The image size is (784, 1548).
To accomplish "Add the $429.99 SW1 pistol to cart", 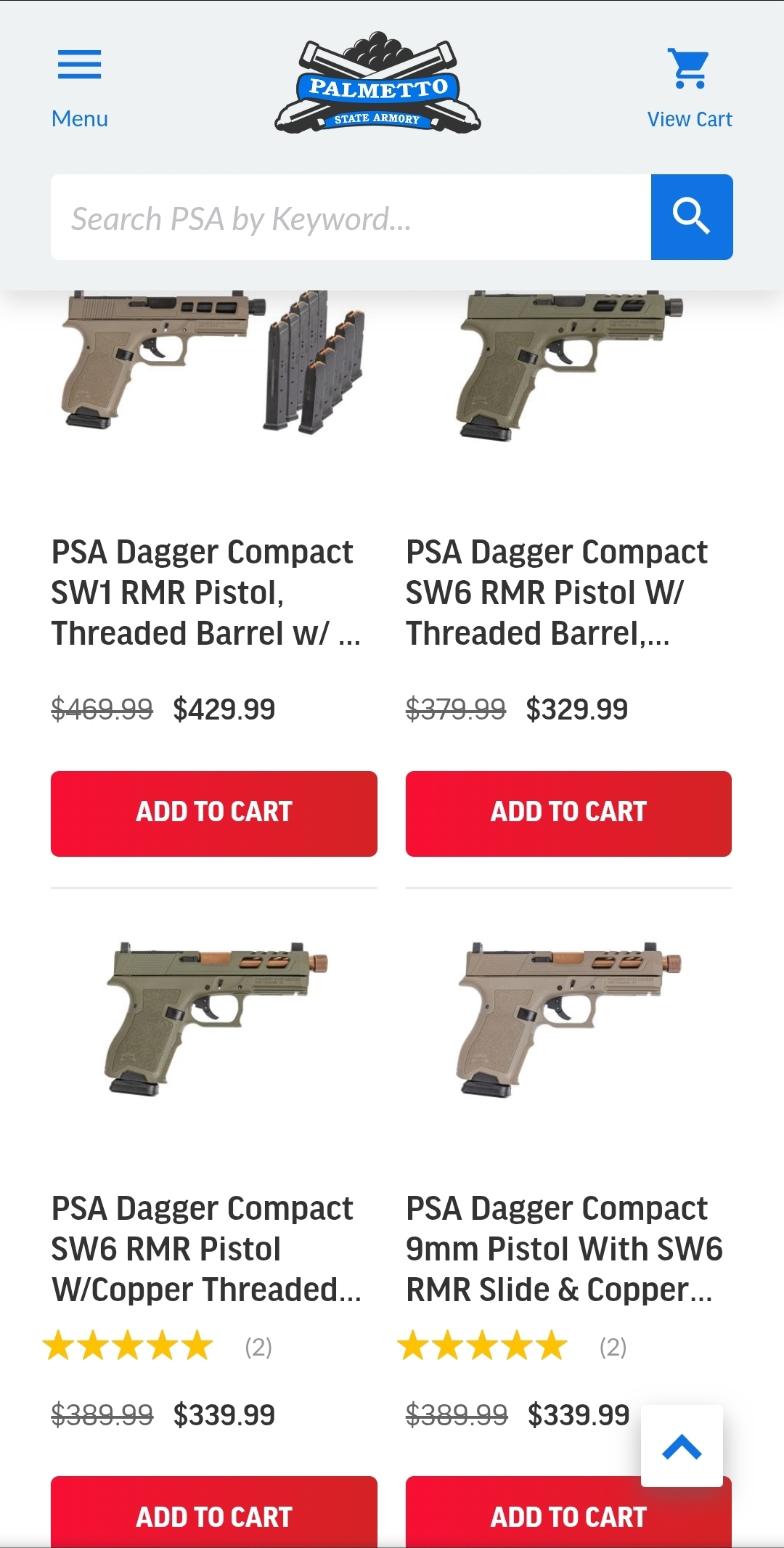I will click(213, 813).
